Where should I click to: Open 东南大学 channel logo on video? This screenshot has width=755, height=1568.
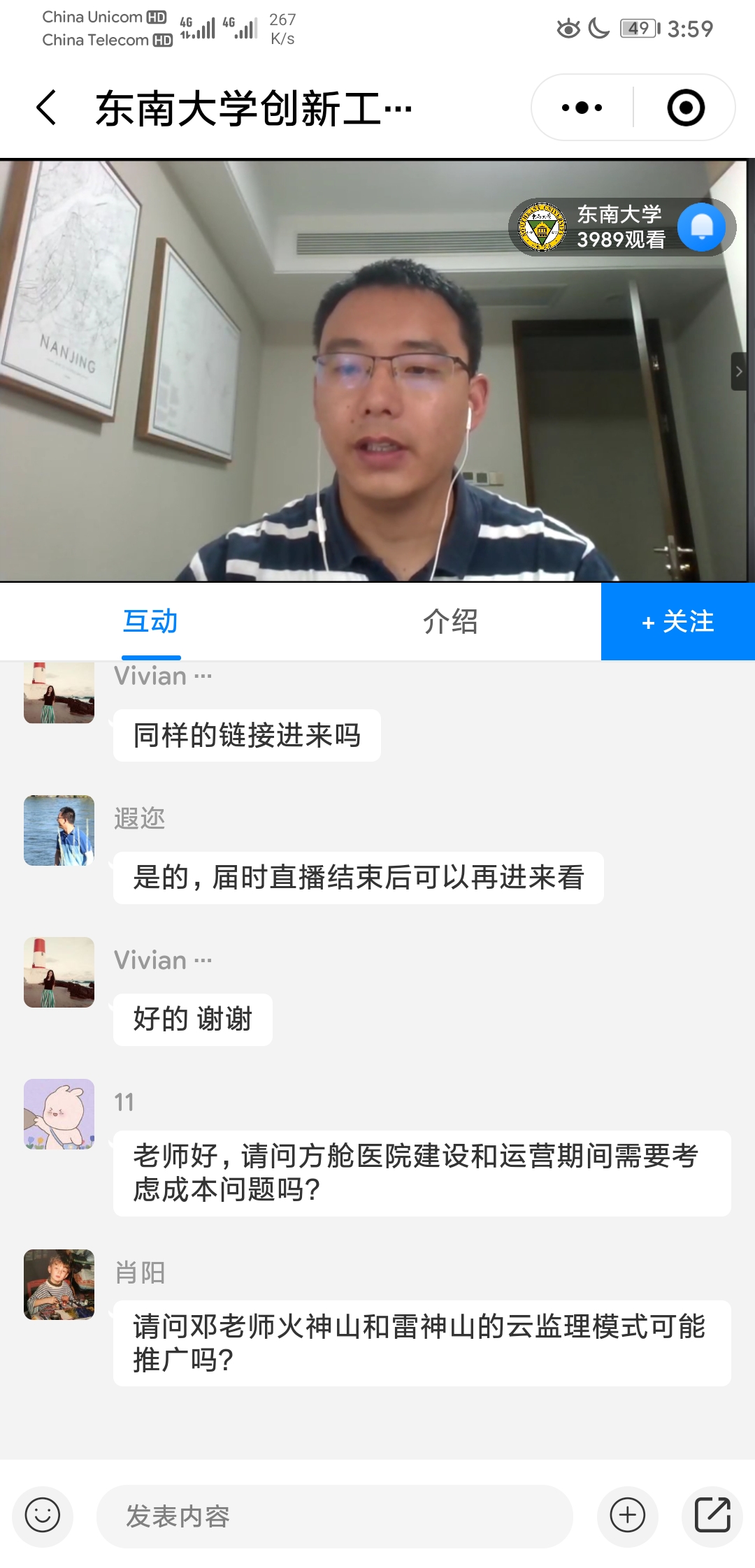pos(542,227)
